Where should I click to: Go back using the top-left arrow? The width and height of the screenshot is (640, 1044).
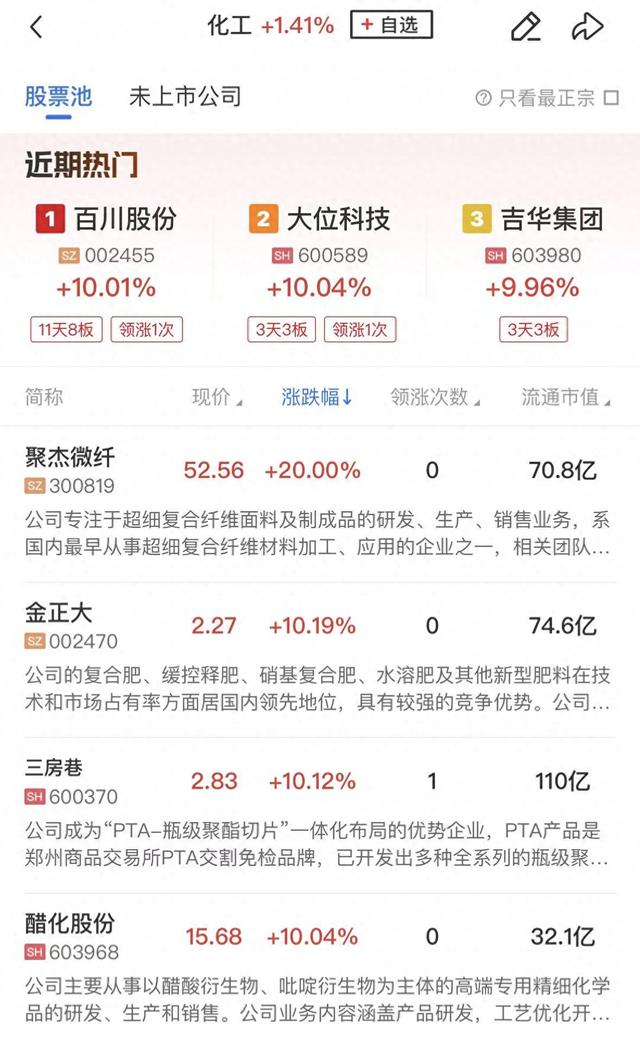click(37, 27)
